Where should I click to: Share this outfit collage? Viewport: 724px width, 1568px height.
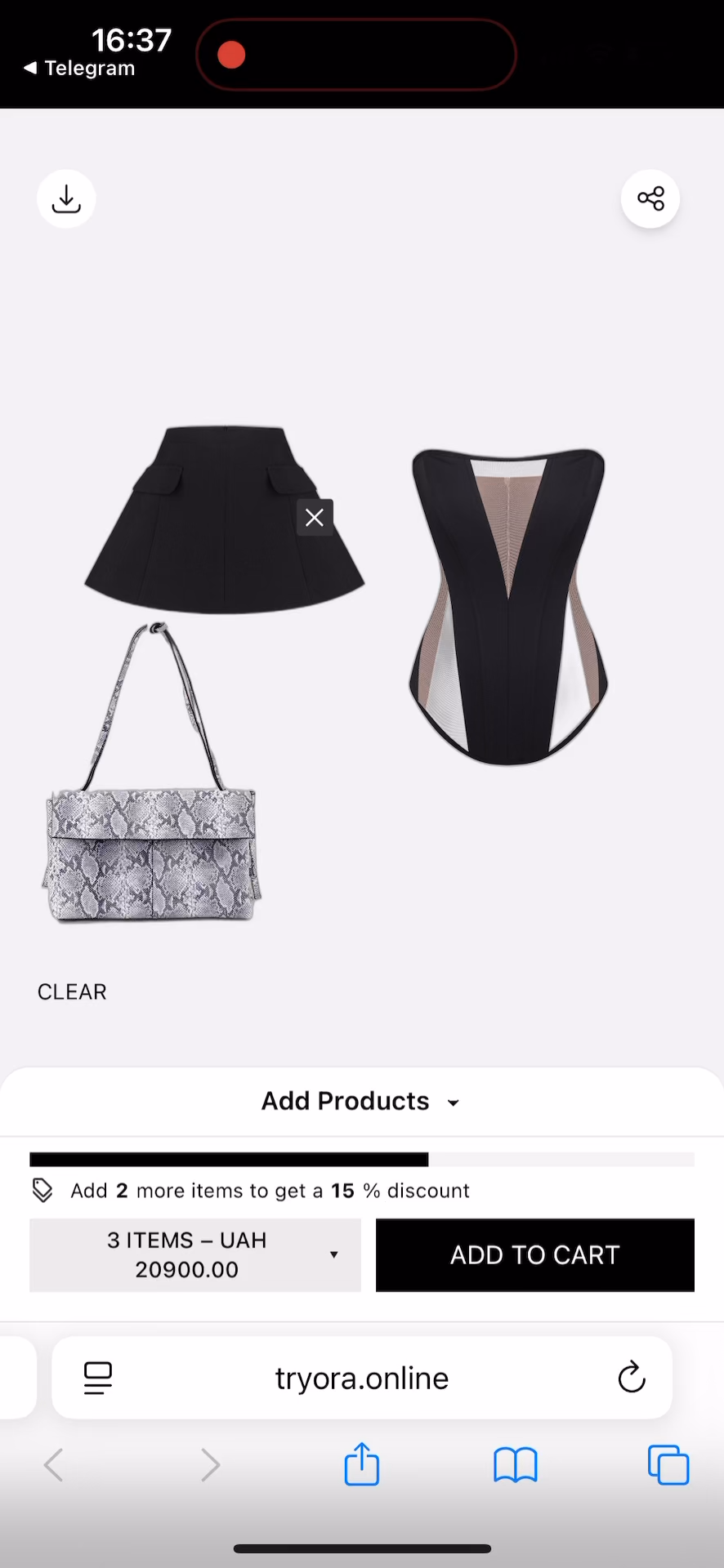pyautogui.click(x=650, y=198)
